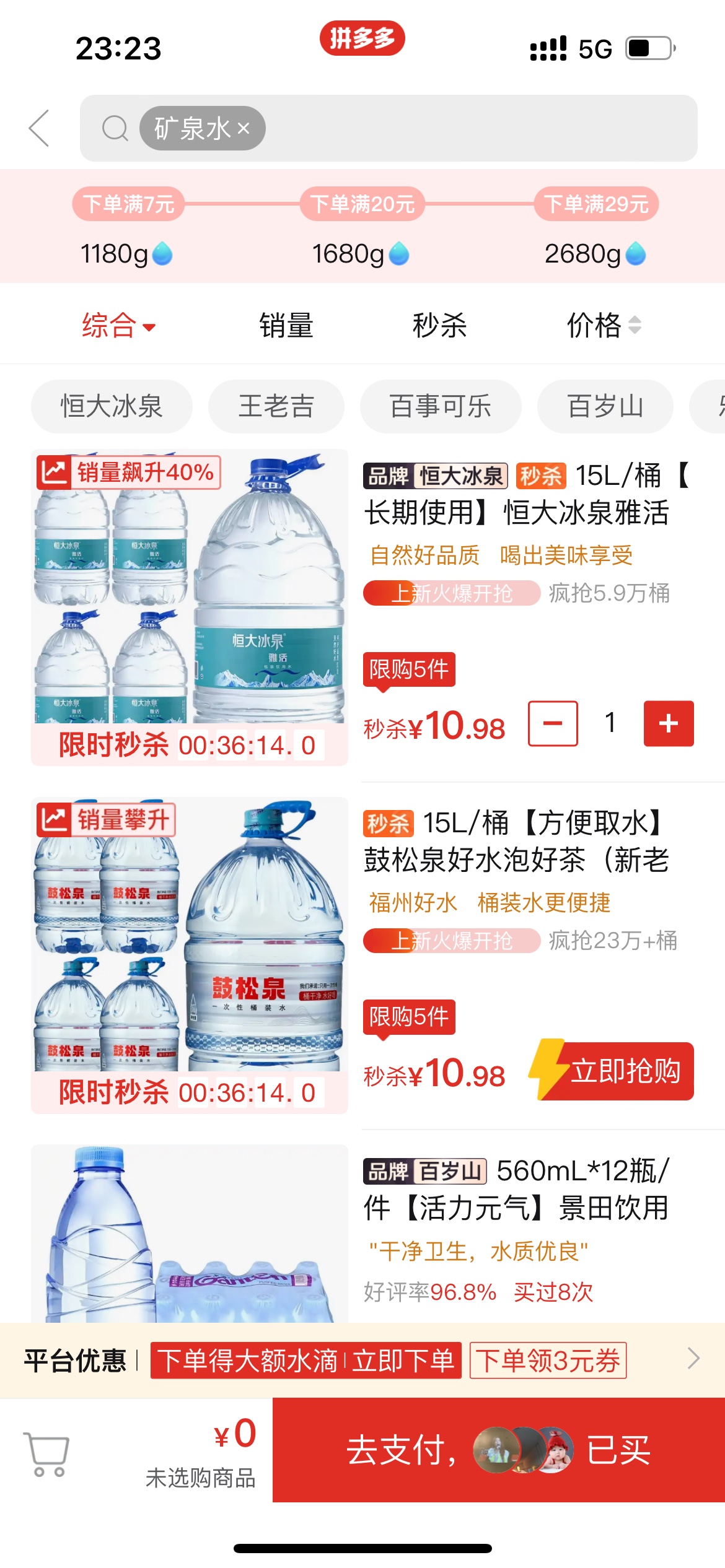The width and height of the screenshot is (725, 1568).
Task: Select the 百岁山 brand chip
Action: click(605, 407)
